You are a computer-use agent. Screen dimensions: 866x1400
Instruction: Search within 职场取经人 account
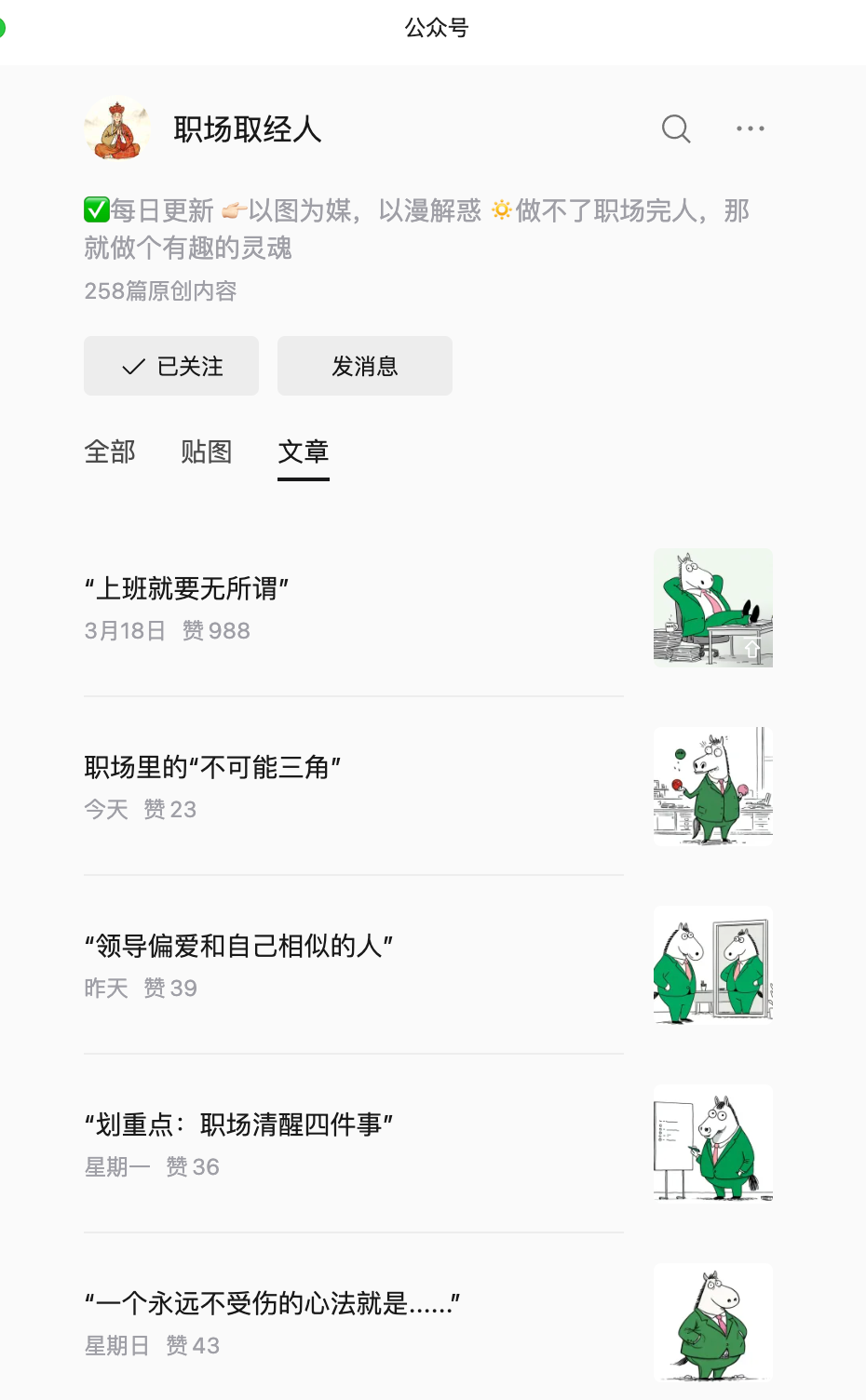coord(676,128)
